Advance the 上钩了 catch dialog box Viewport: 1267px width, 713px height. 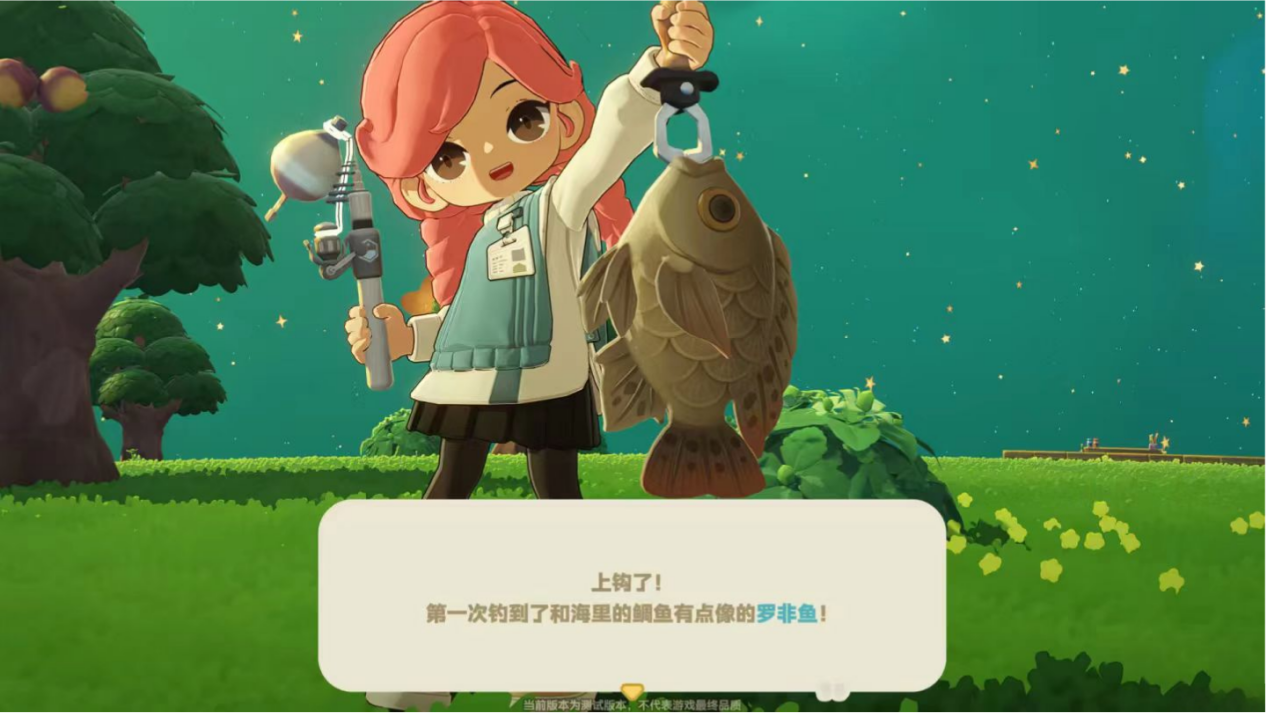click(x=632, y=595)
